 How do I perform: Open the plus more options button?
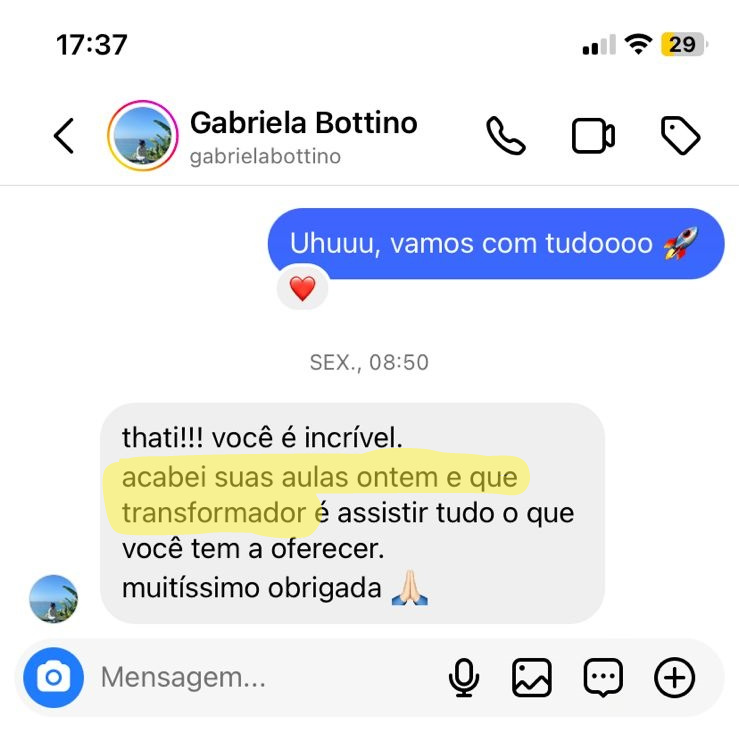pos(674,678)
